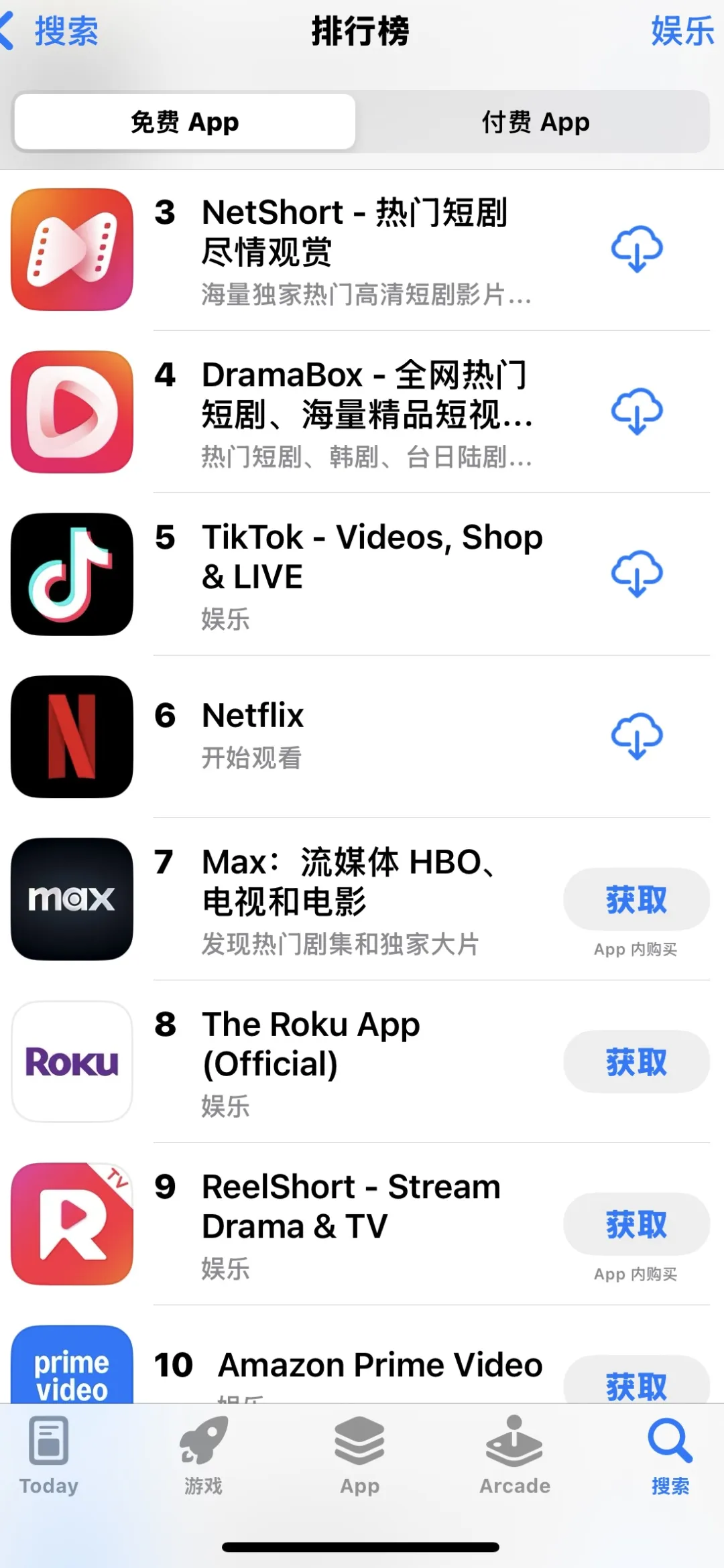
Task: Get the Max app with 获取
Action: point(636,899)
